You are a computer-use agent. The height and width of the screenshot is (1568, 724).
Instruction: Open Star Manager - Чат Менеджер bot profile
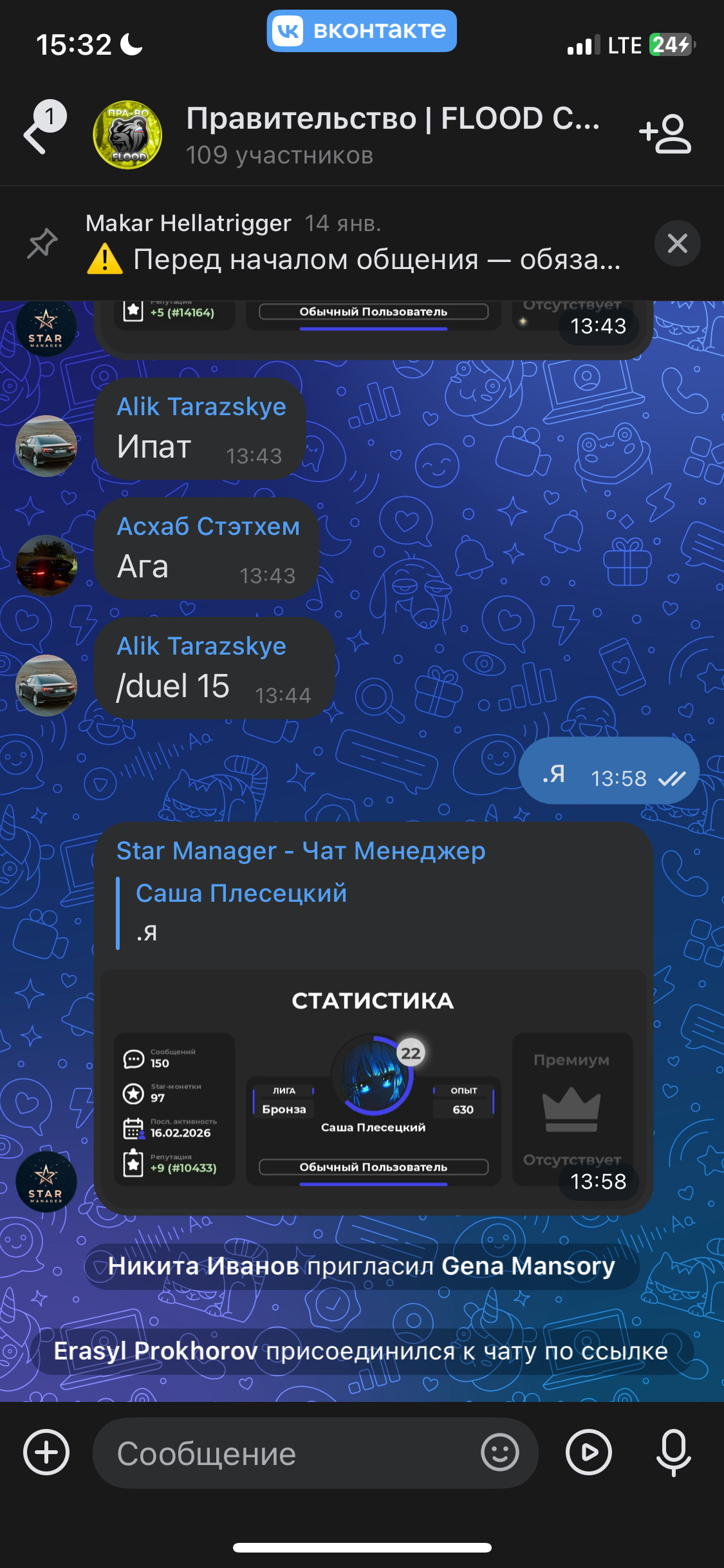[301, 852]
